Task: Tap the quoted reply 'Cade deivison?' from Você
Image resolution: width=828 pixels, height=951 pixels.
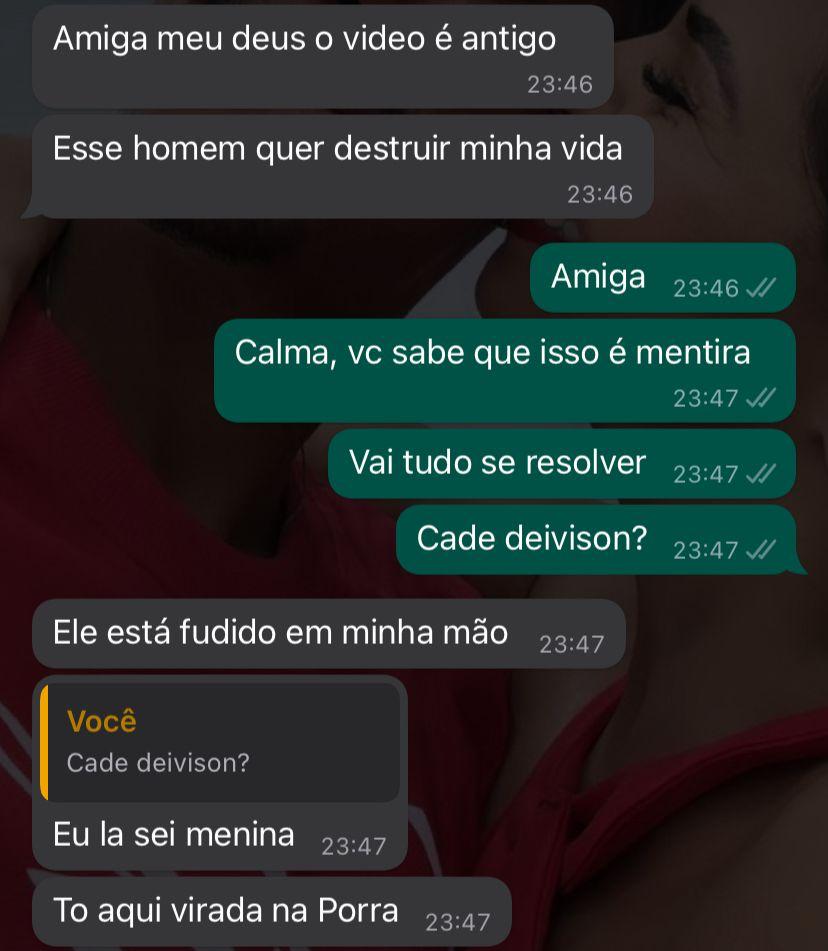Action: pos(220,742)
